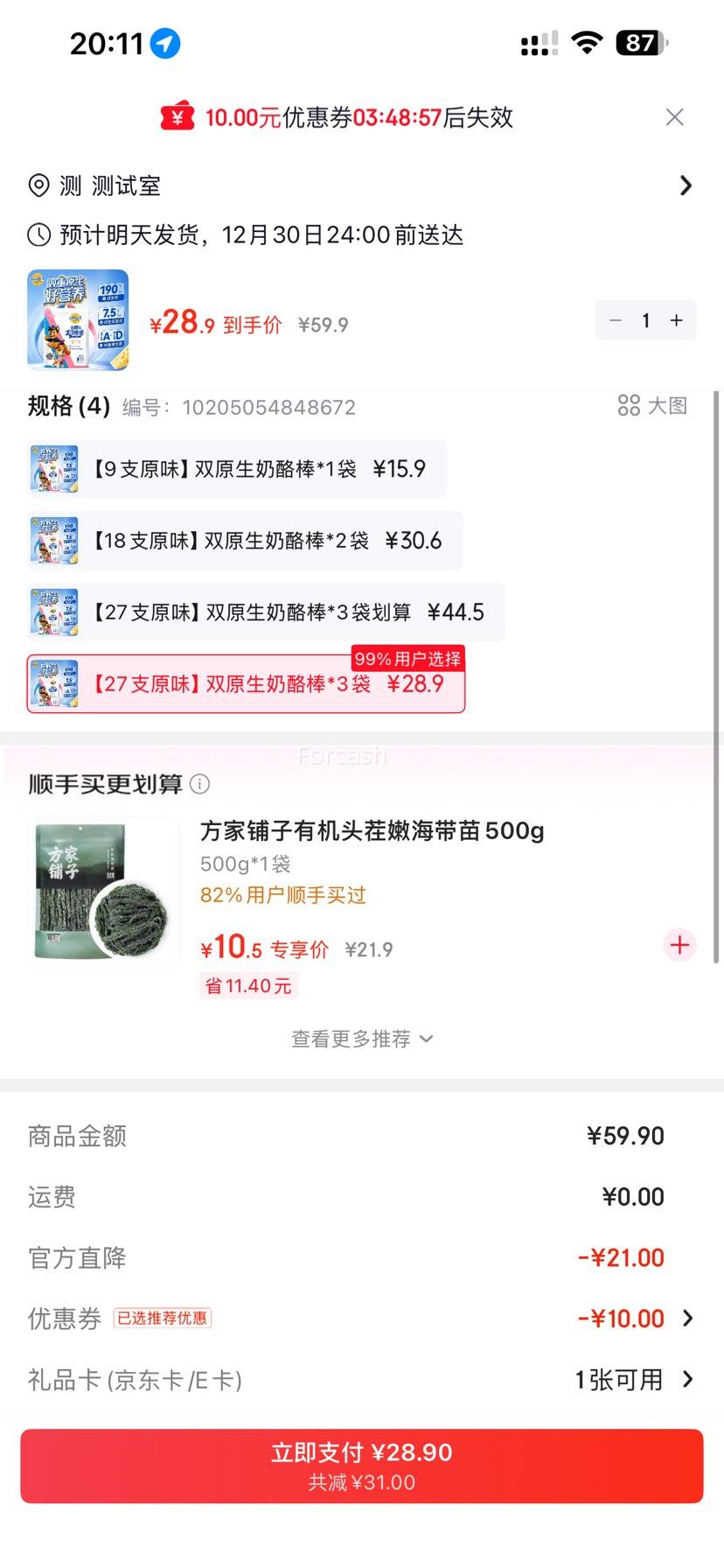Tap the red plus to add 海带苗 product

[x=679, y=945]
